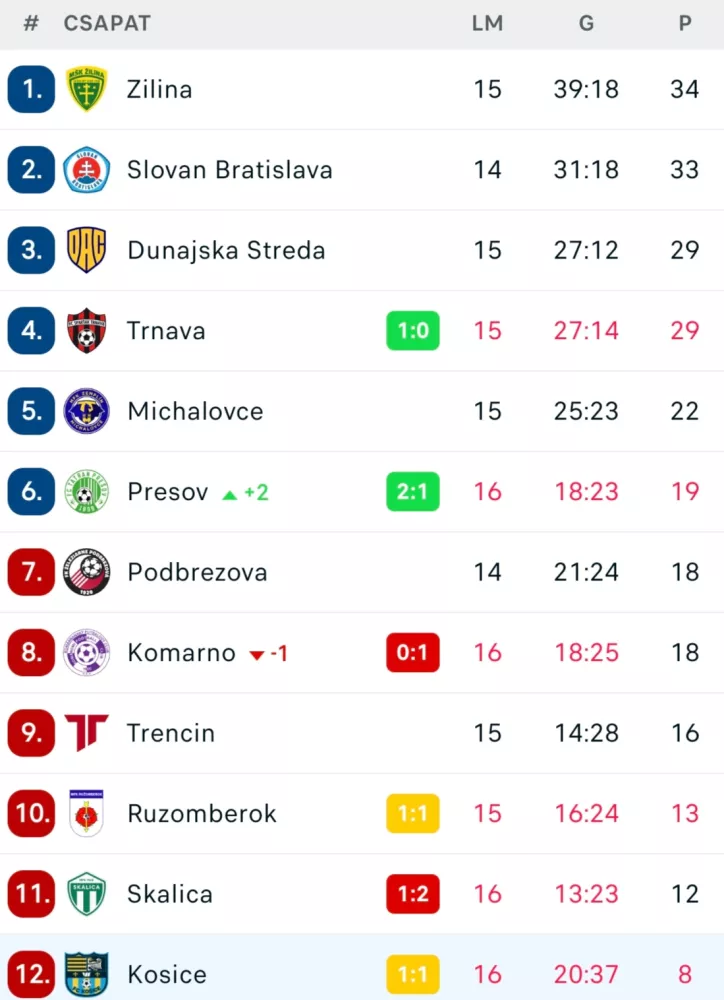
Task: Tap Kosice's live 1:1 score badge
Action: click(412, 974)
